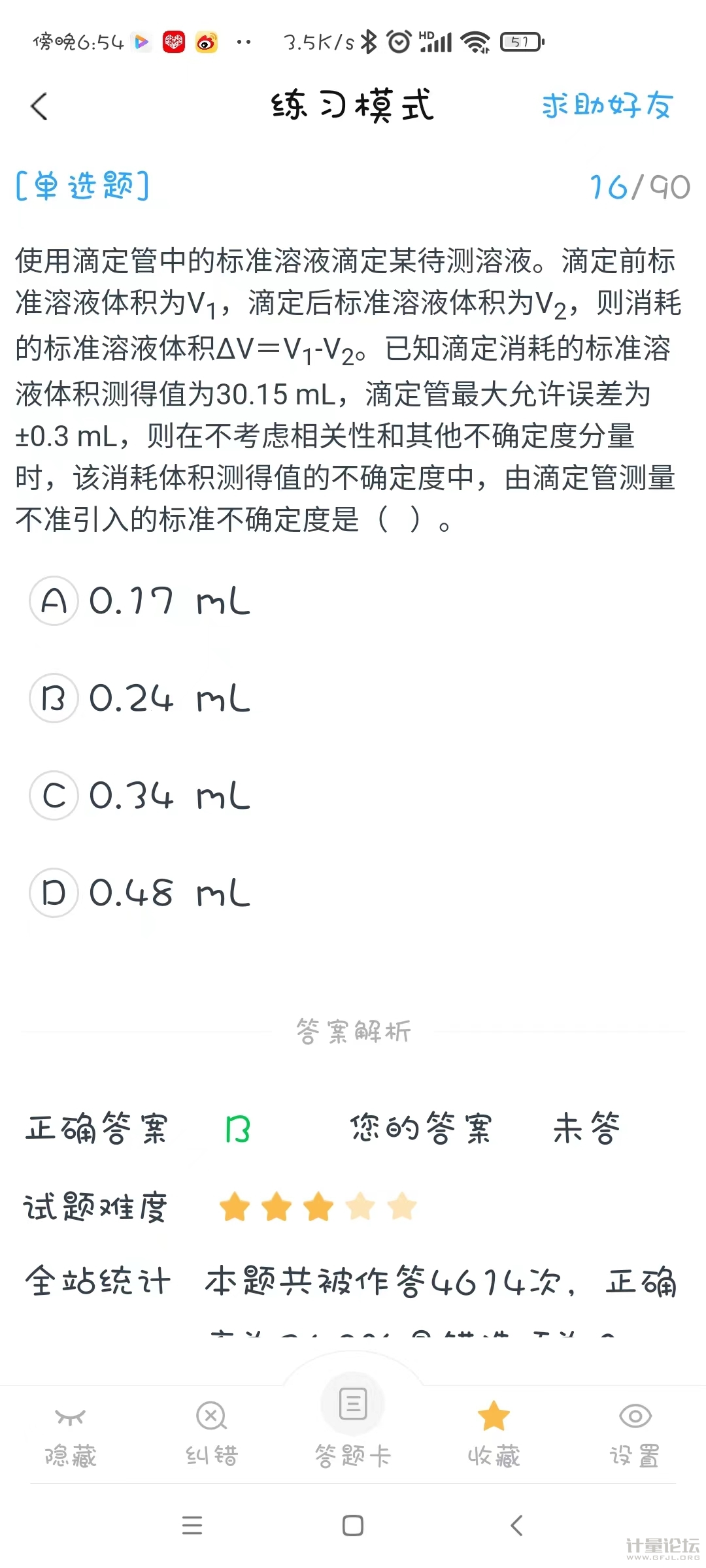706x1568 pixels.
Task: Tap the system home button
Action: click(353, 1526)
